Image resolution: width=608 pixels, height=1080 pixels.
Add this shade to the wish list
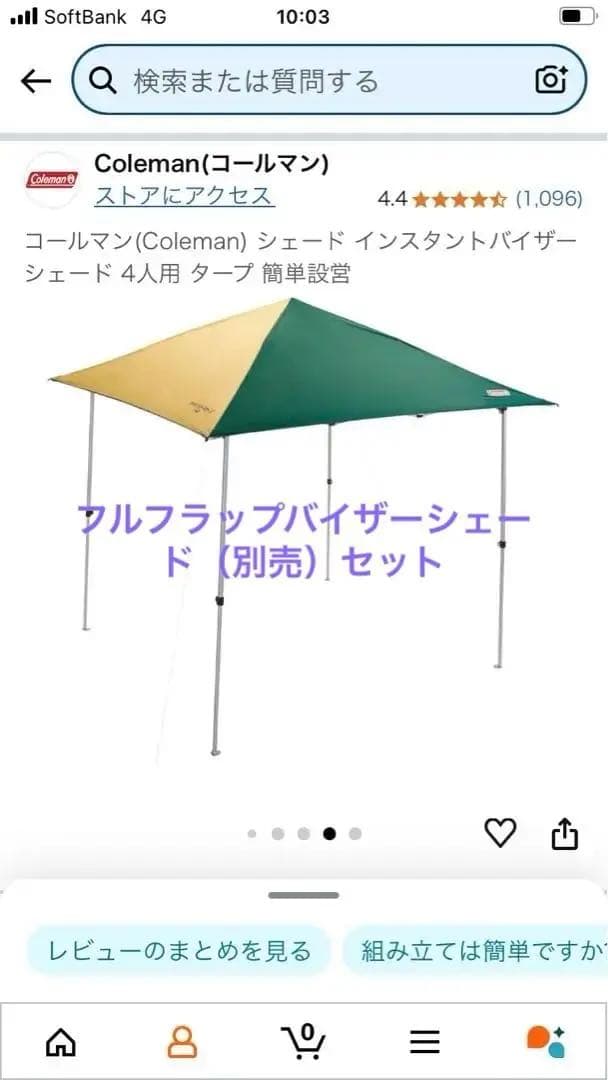[x=500, y=832]
